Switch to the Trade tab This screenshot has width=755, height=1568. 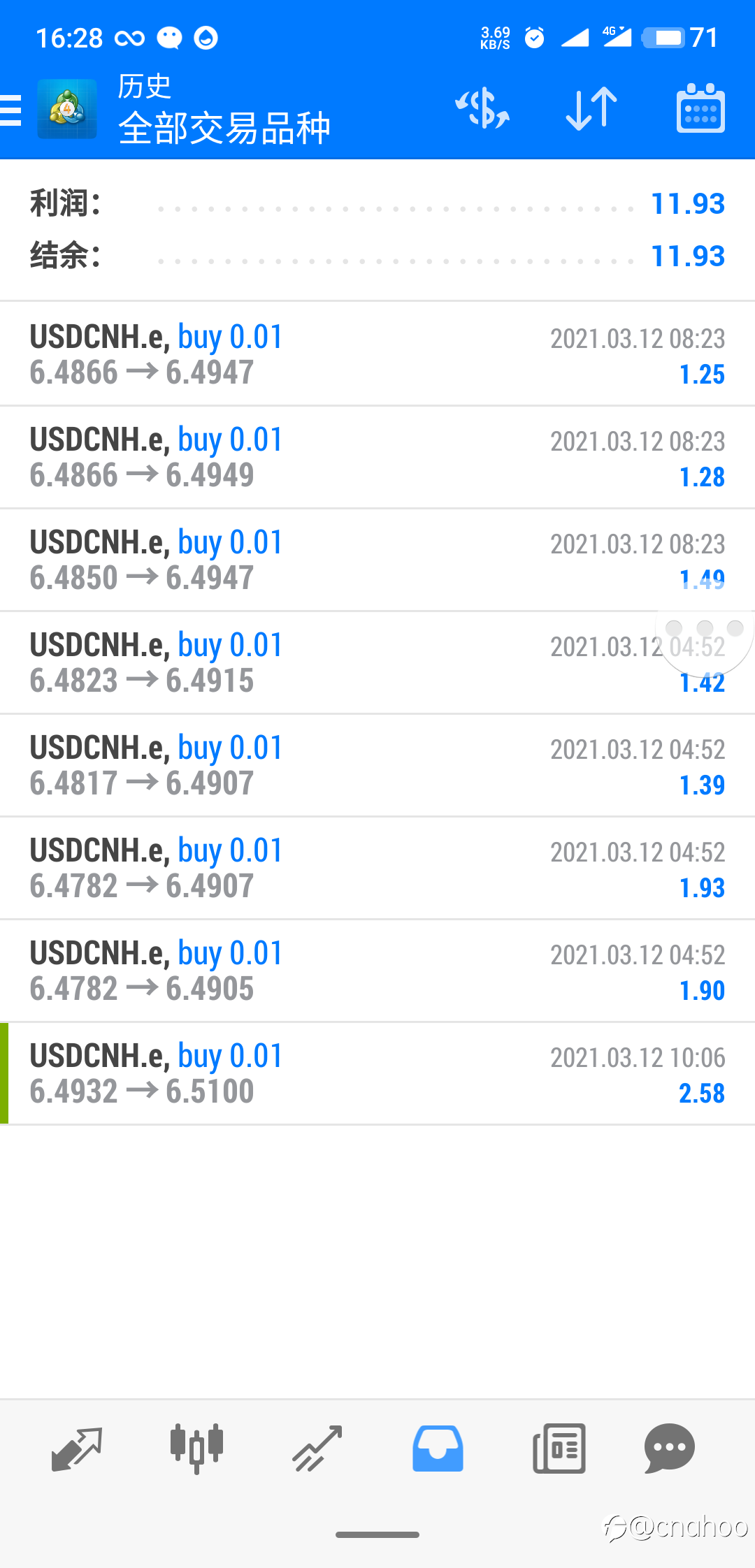click(317, 1449)
